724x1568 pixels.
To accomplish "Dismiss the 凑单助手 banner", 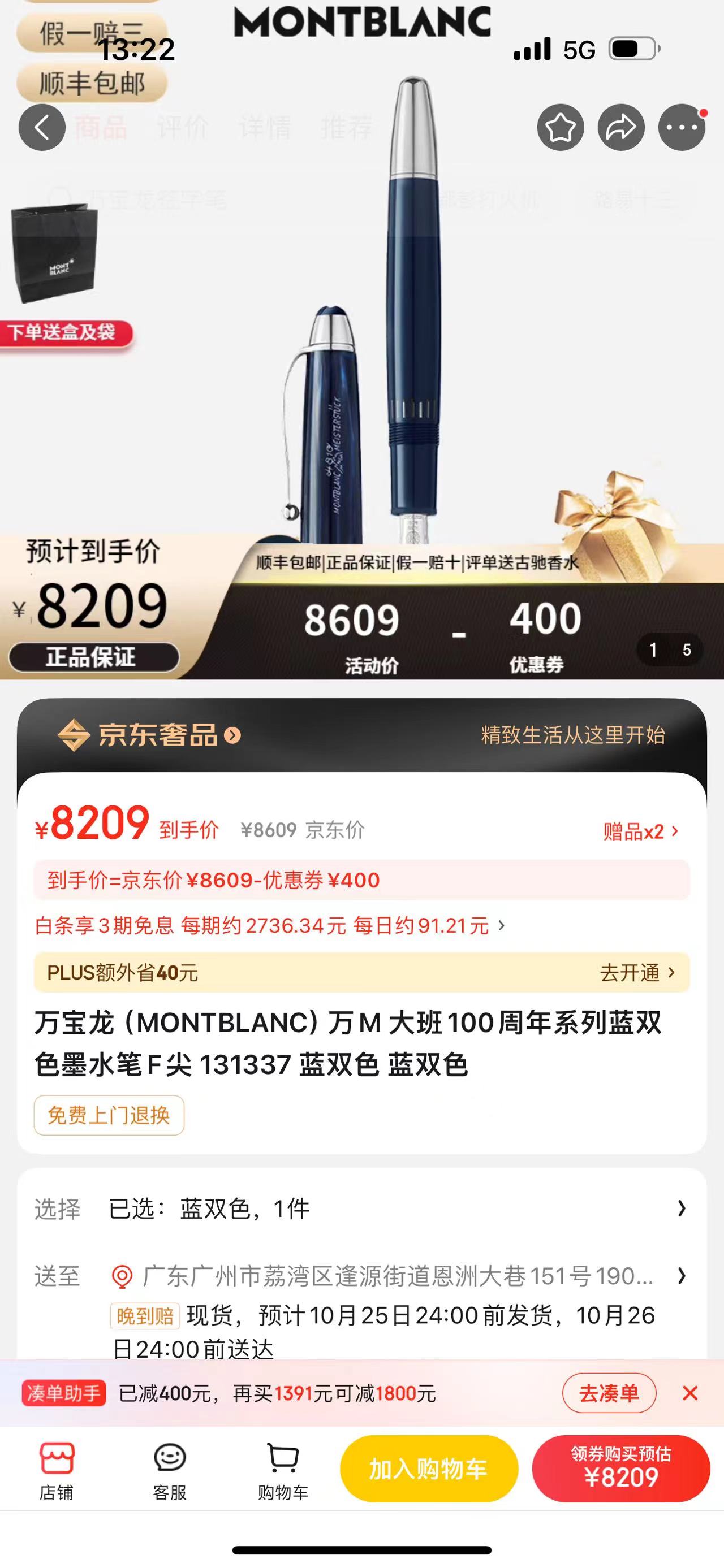I will point(690,1393).
